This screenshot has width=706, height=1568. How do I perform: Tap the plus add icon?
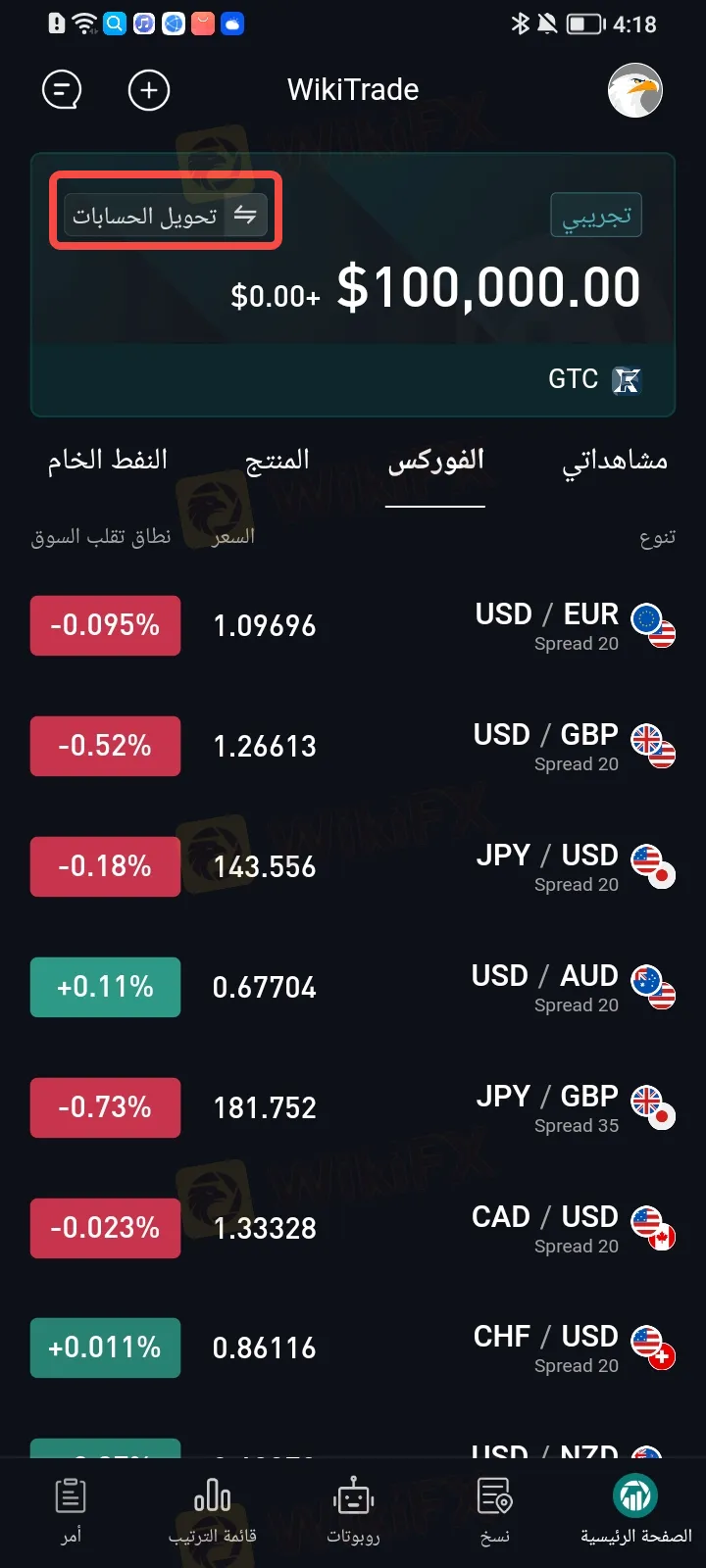[149, 91]
